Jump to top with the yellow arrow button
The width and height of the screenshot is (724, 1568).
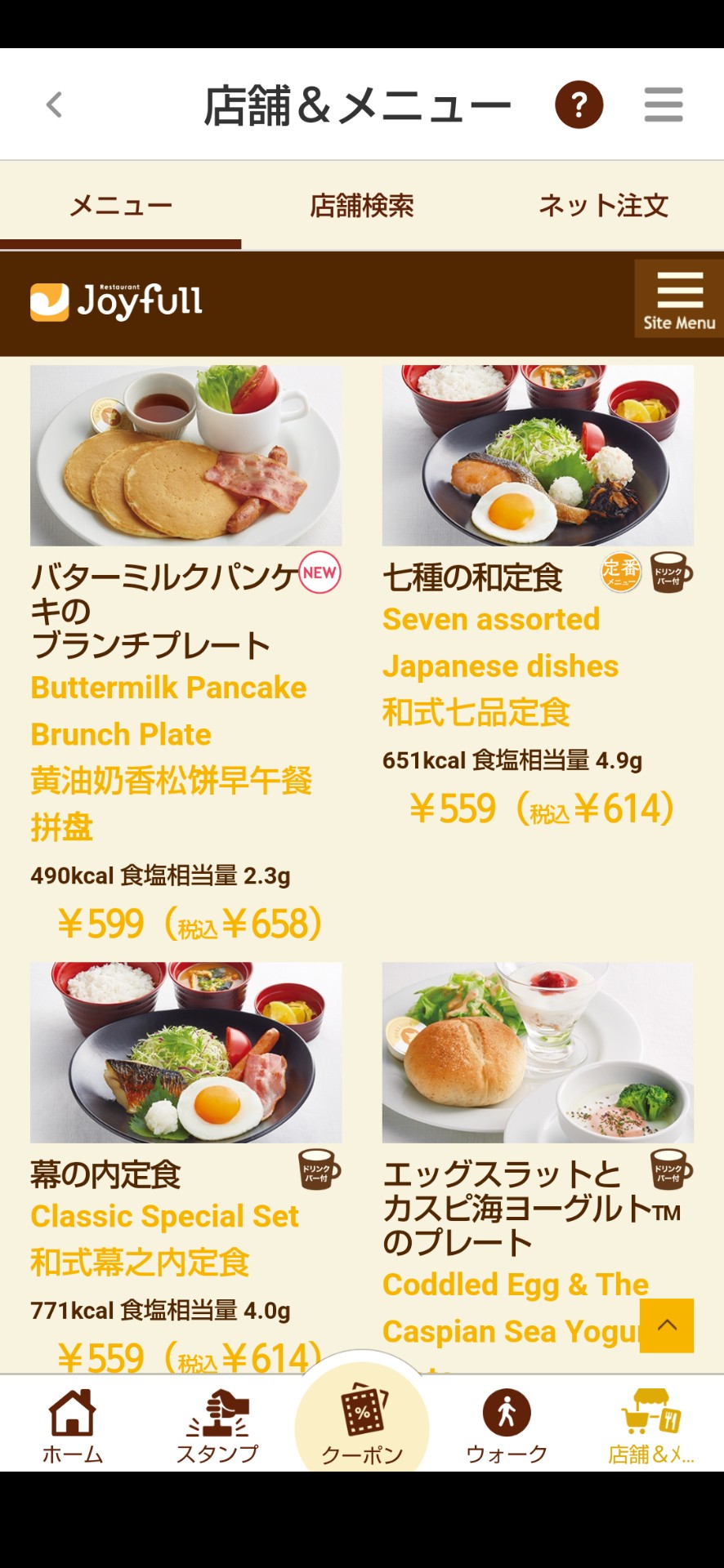click(x=667, y=1325)
